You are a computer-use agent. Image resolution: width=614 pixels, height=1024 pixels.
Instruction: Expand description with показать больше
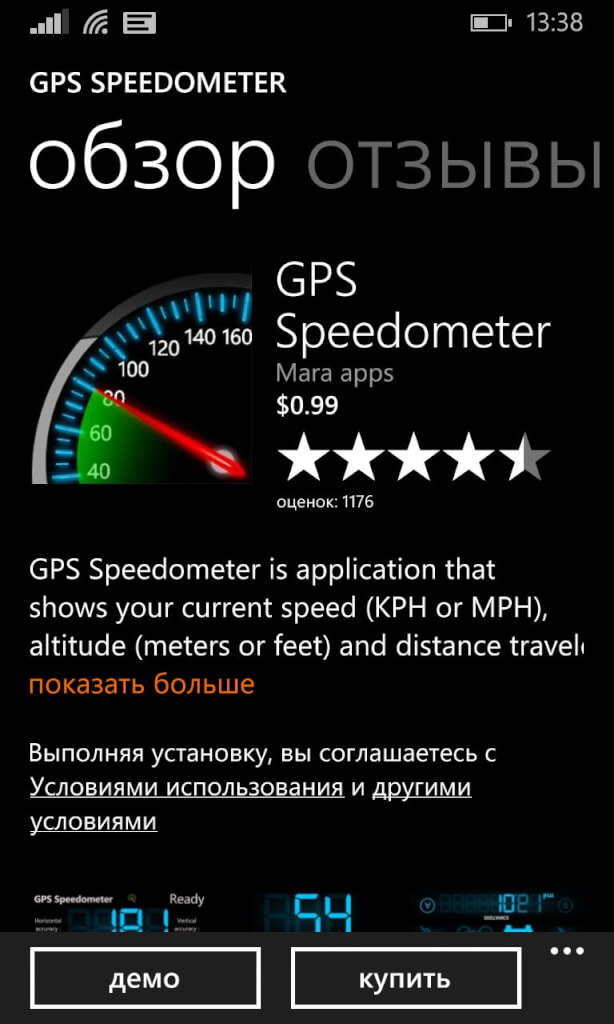pyautogui.click(x=142, y=685)
